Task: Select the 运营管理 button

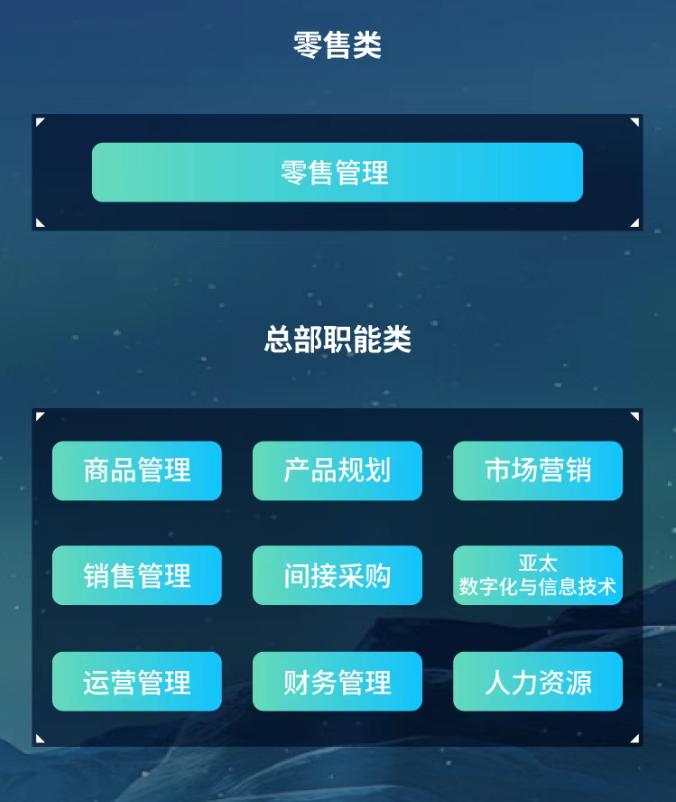Action: click(137, 682)
